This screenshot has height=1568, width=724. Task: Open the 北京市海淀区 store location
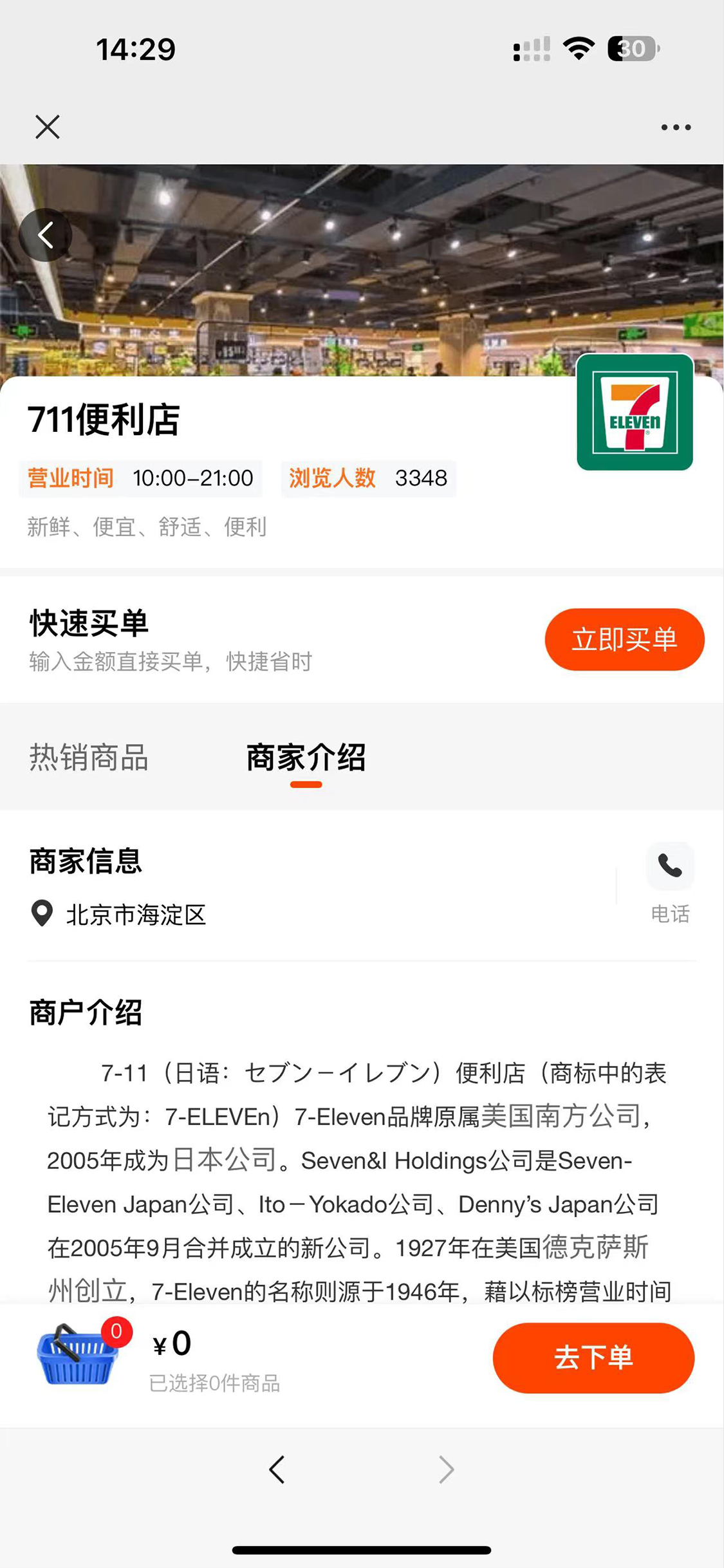point(135,915)
